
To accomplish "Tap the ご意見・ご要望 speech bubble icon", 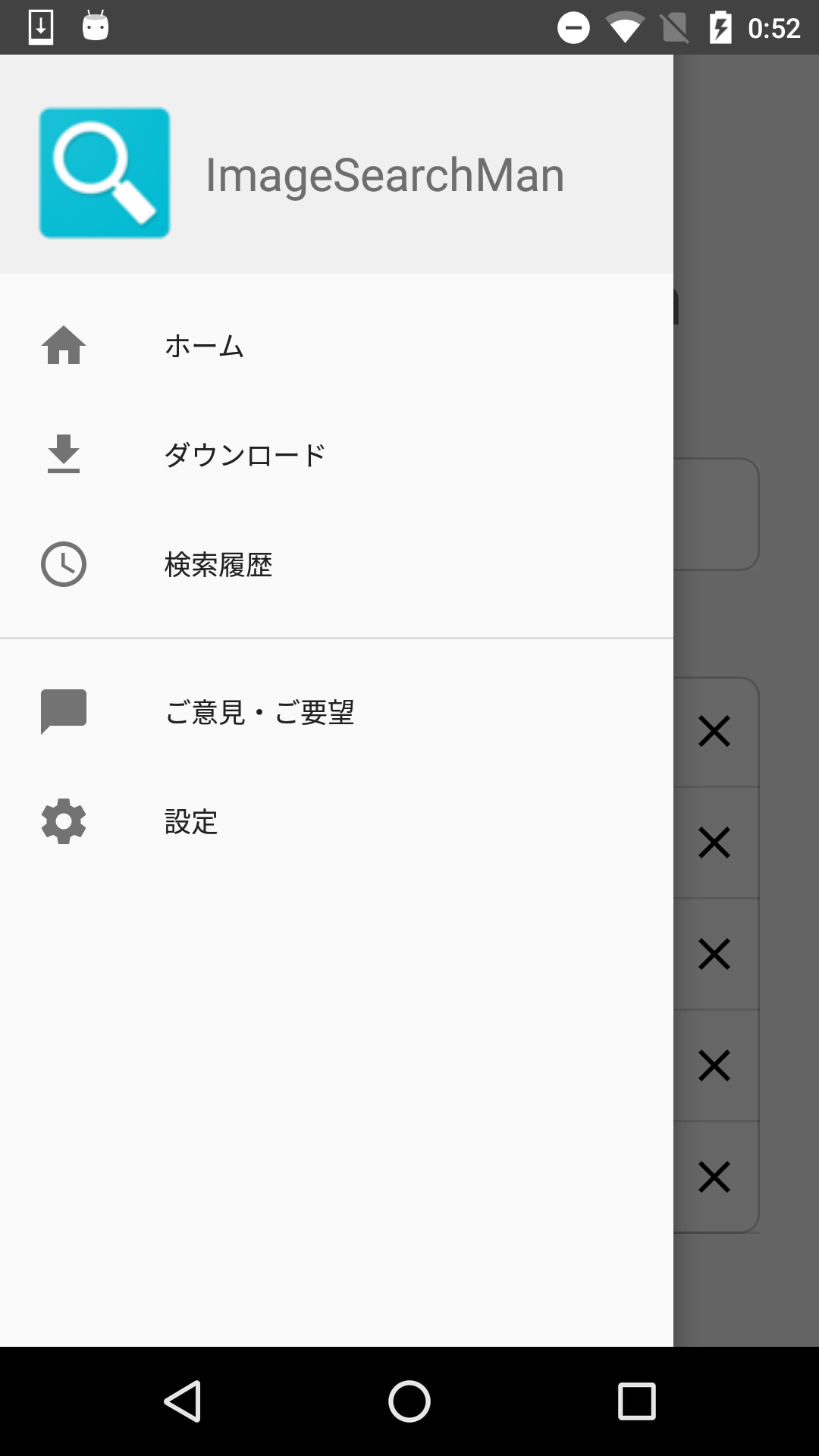I will [64, 711].
